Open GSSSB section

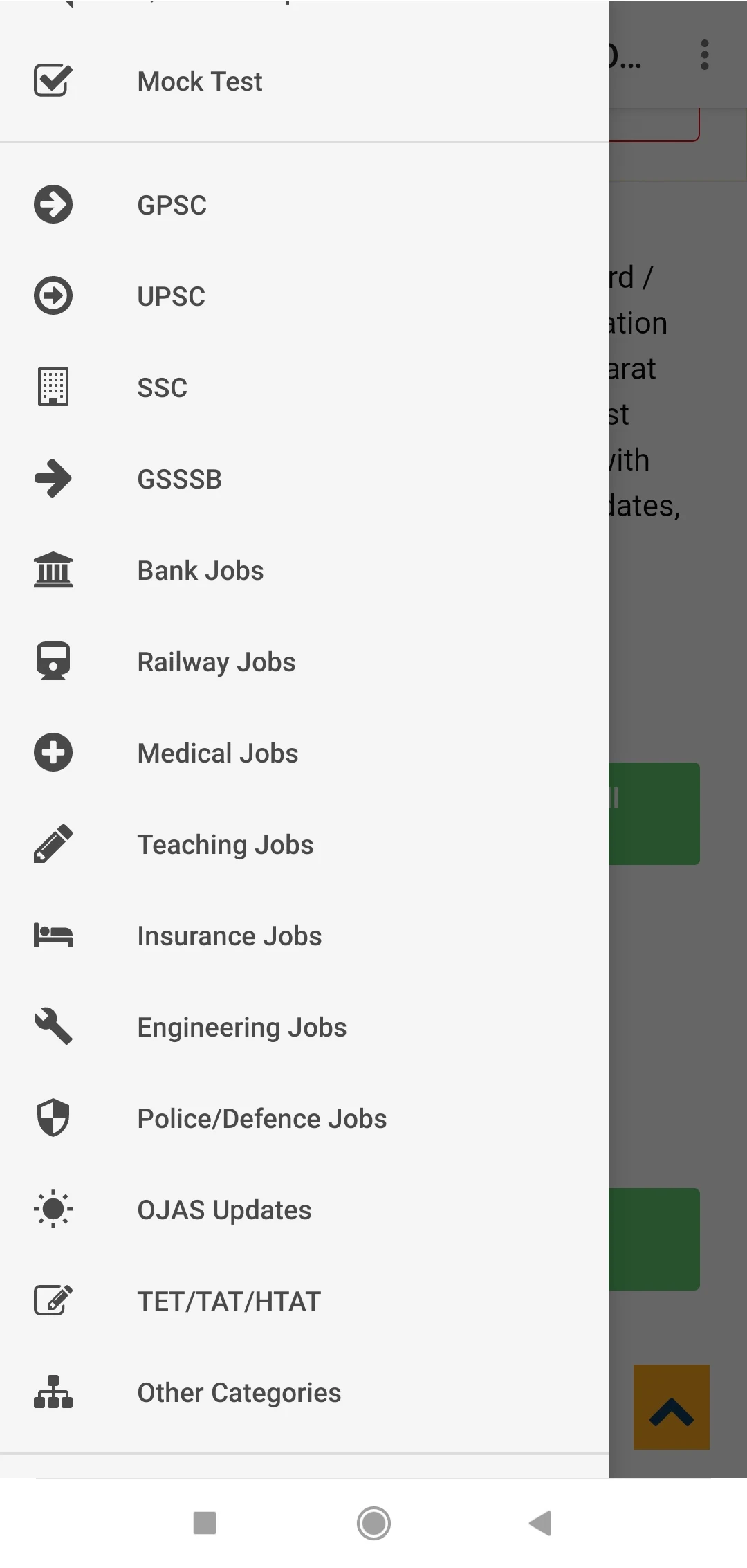pyautogui.click(x=304, y=479)
